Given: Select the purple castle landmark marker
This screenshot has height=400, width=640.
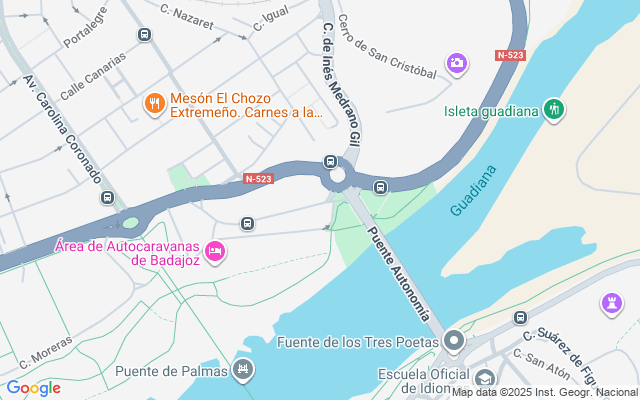Looking at the screenshot, I should pos(610,302).
